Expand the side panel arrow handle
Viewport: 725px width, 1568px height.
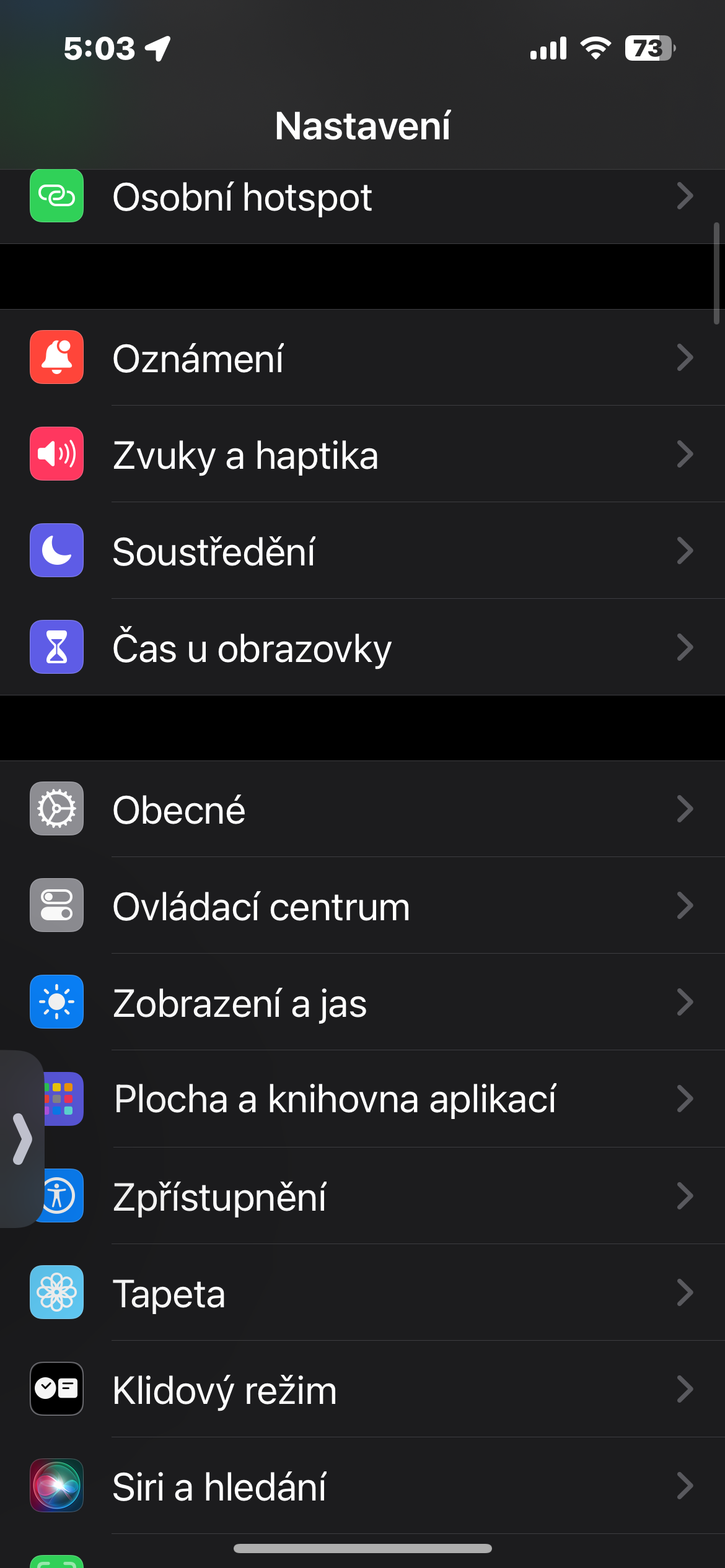(22, 1139)
